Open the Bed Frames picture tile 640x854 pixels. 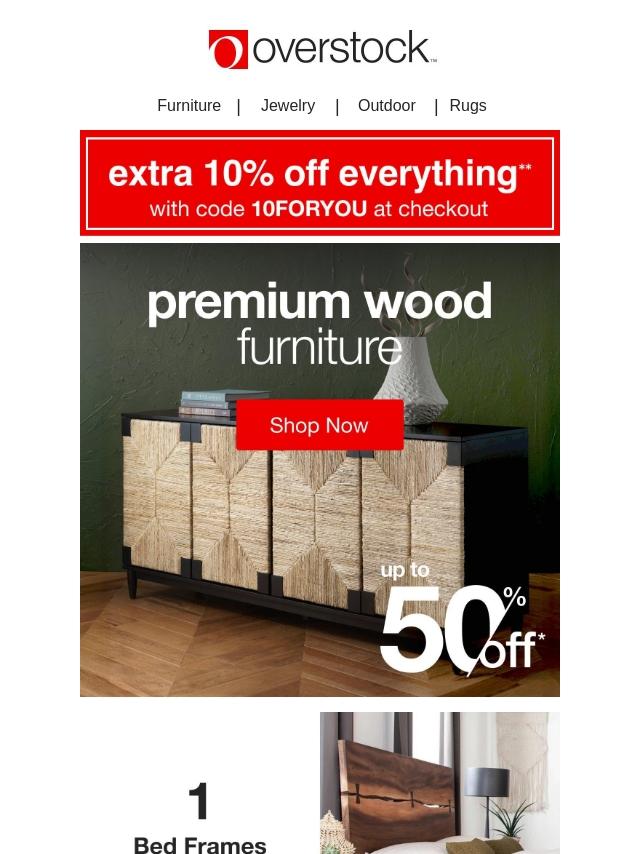(439, 782)
